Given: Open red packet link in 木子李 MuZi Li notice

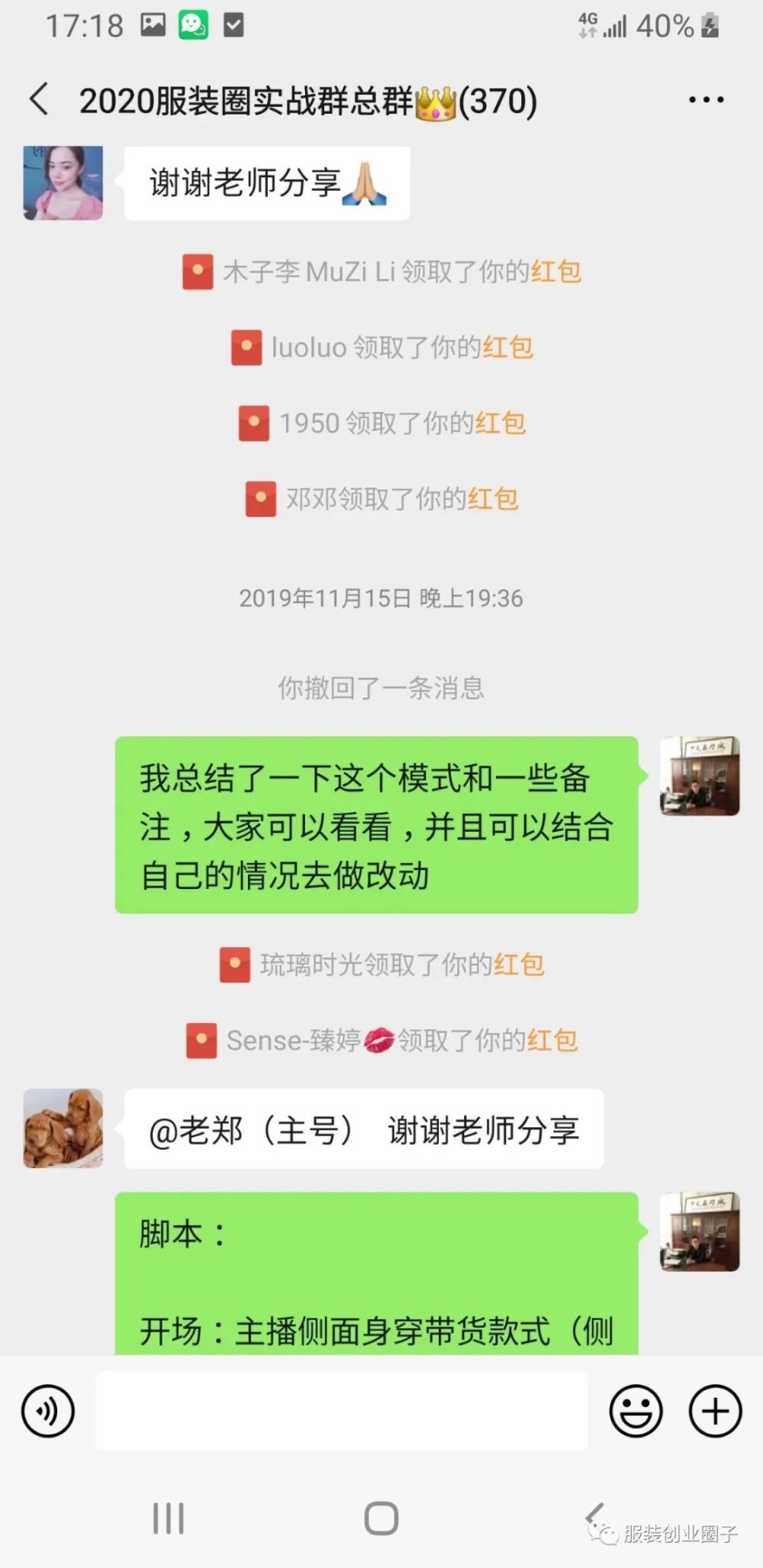Looking at the screenshot, I should pos(555,272).
